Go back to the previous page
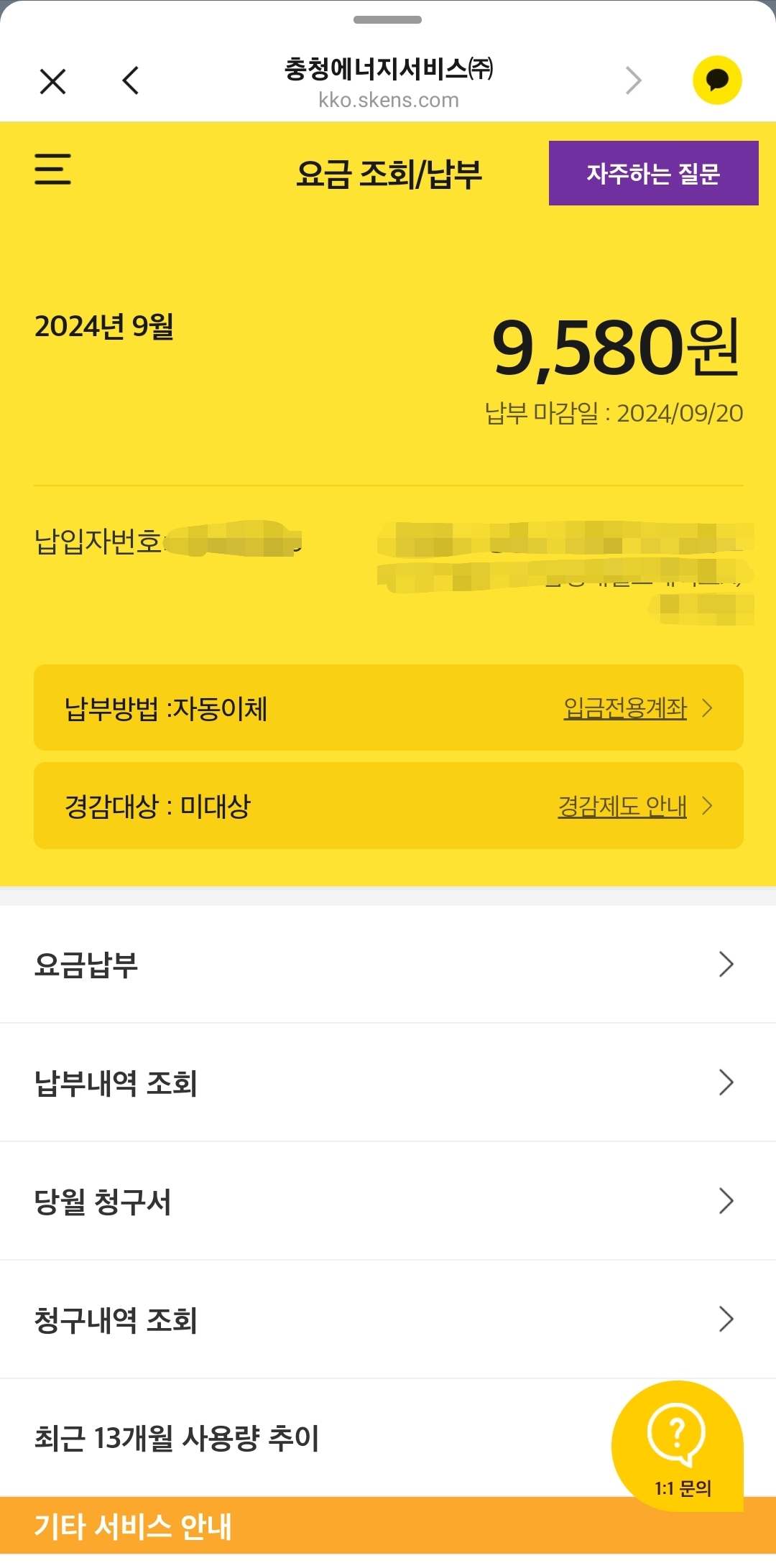The image size is (776, 1568). pos(131,80)
